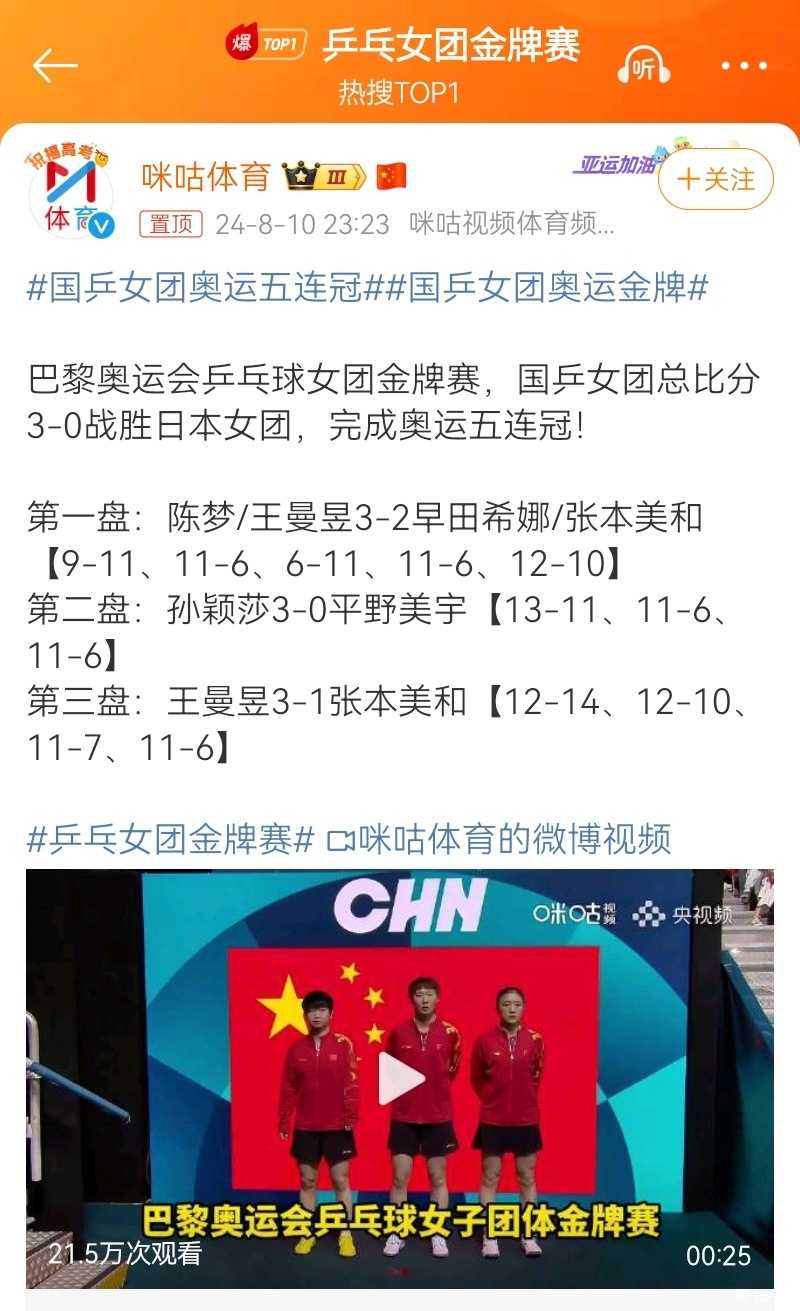Open hashtag #国乒女团奥运五连冠#
Image resolution: width=800 pixels, height=1311 pixels.
194,288
